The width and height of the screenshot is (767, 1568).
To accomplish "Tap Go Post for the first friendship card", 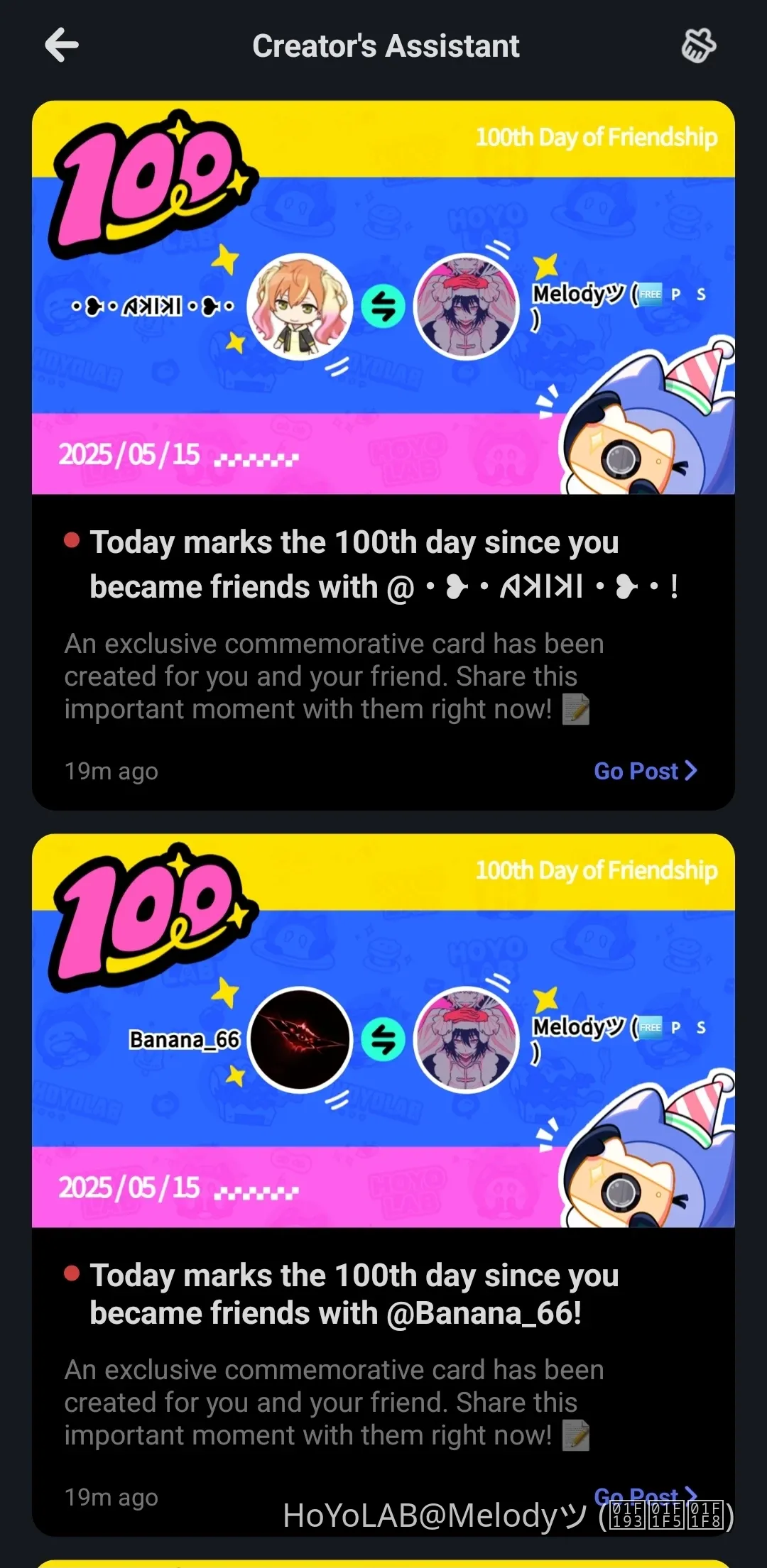I will click(645, 771).
